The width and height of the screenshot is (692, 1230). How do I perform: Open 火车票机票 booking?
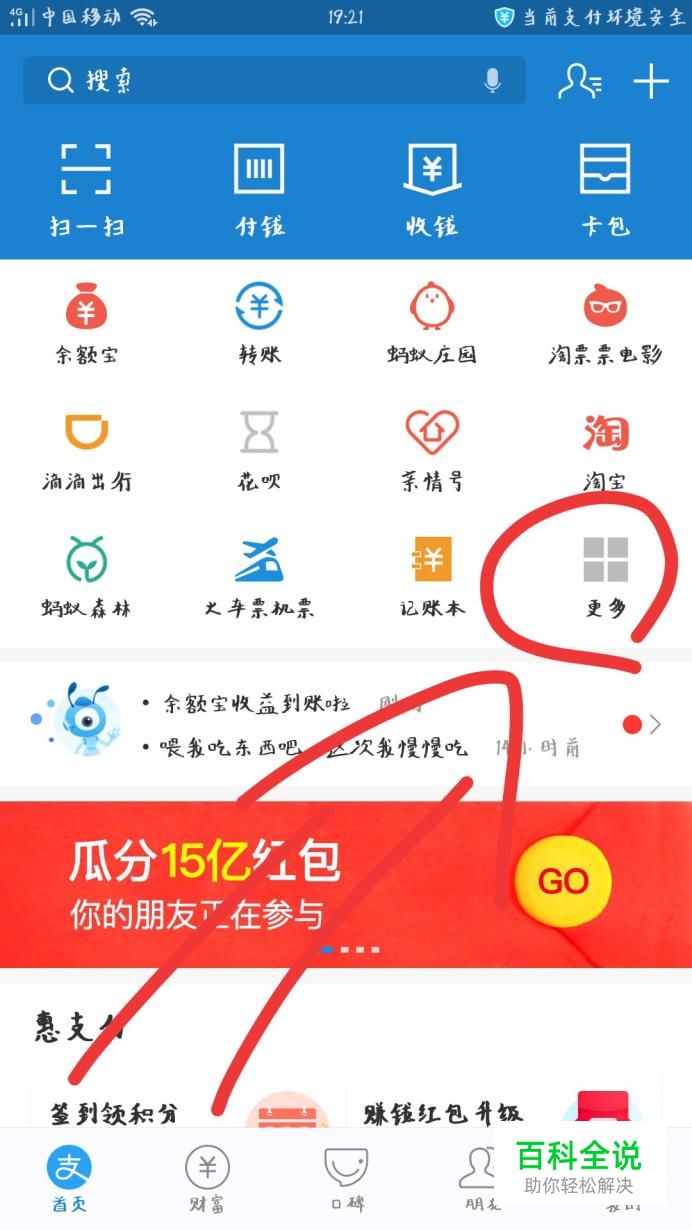point(259,576)
